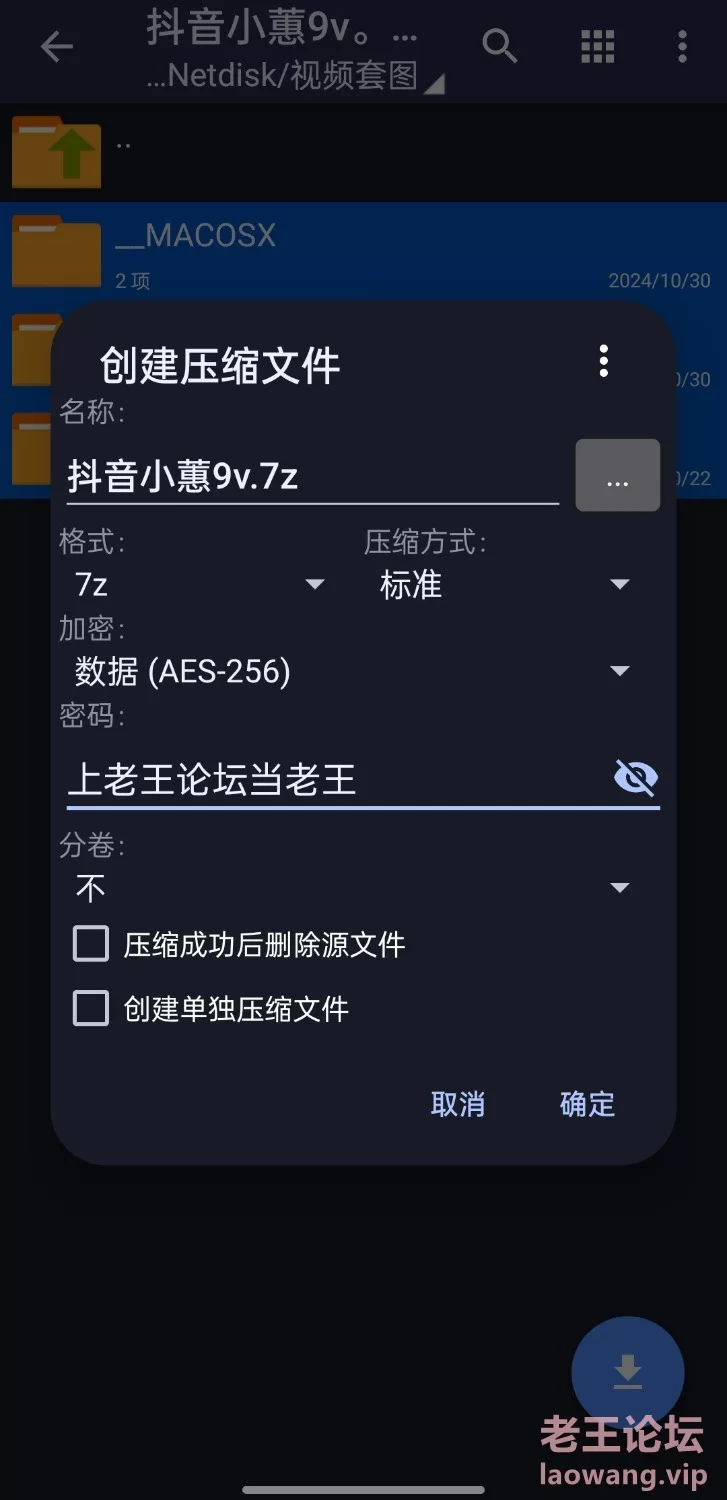This screenshot has height=1500, width=727.
Task: Open the dialog's three-dot overflow menu
Action: pos(603,361)
